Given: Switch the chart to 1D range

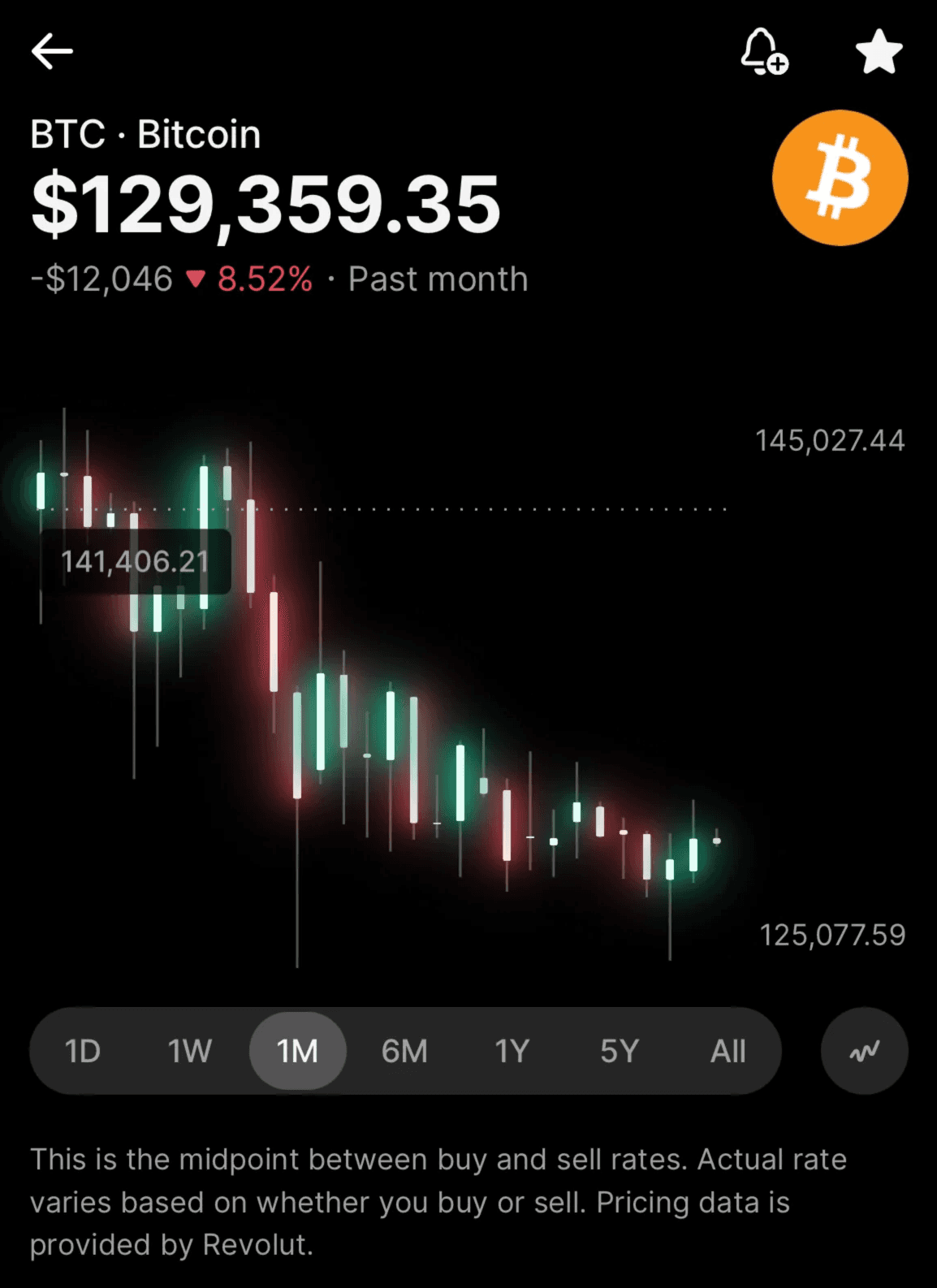Looking at the screenshot, I should (x=83, y=1052).
